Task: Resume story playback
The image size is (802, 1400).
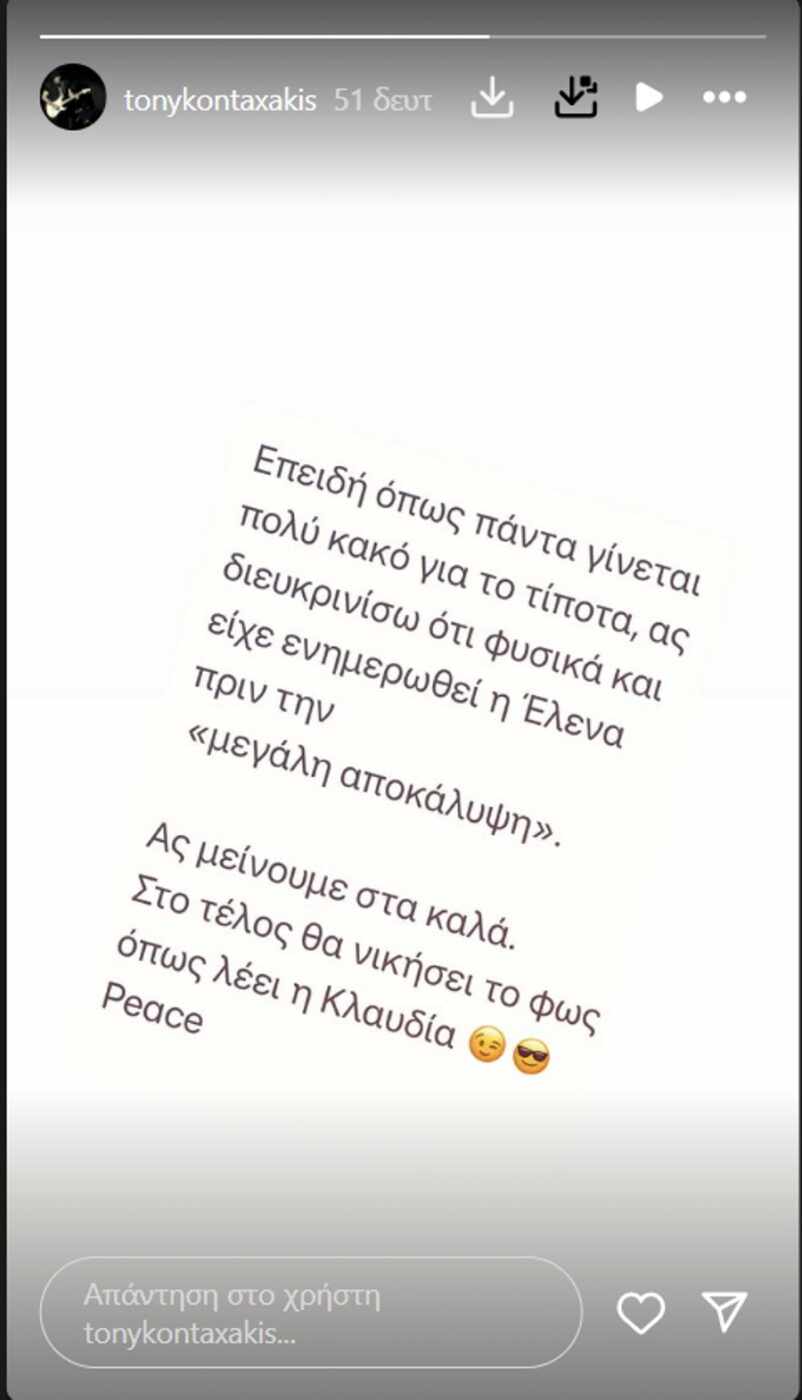Action: coord(649,97)
